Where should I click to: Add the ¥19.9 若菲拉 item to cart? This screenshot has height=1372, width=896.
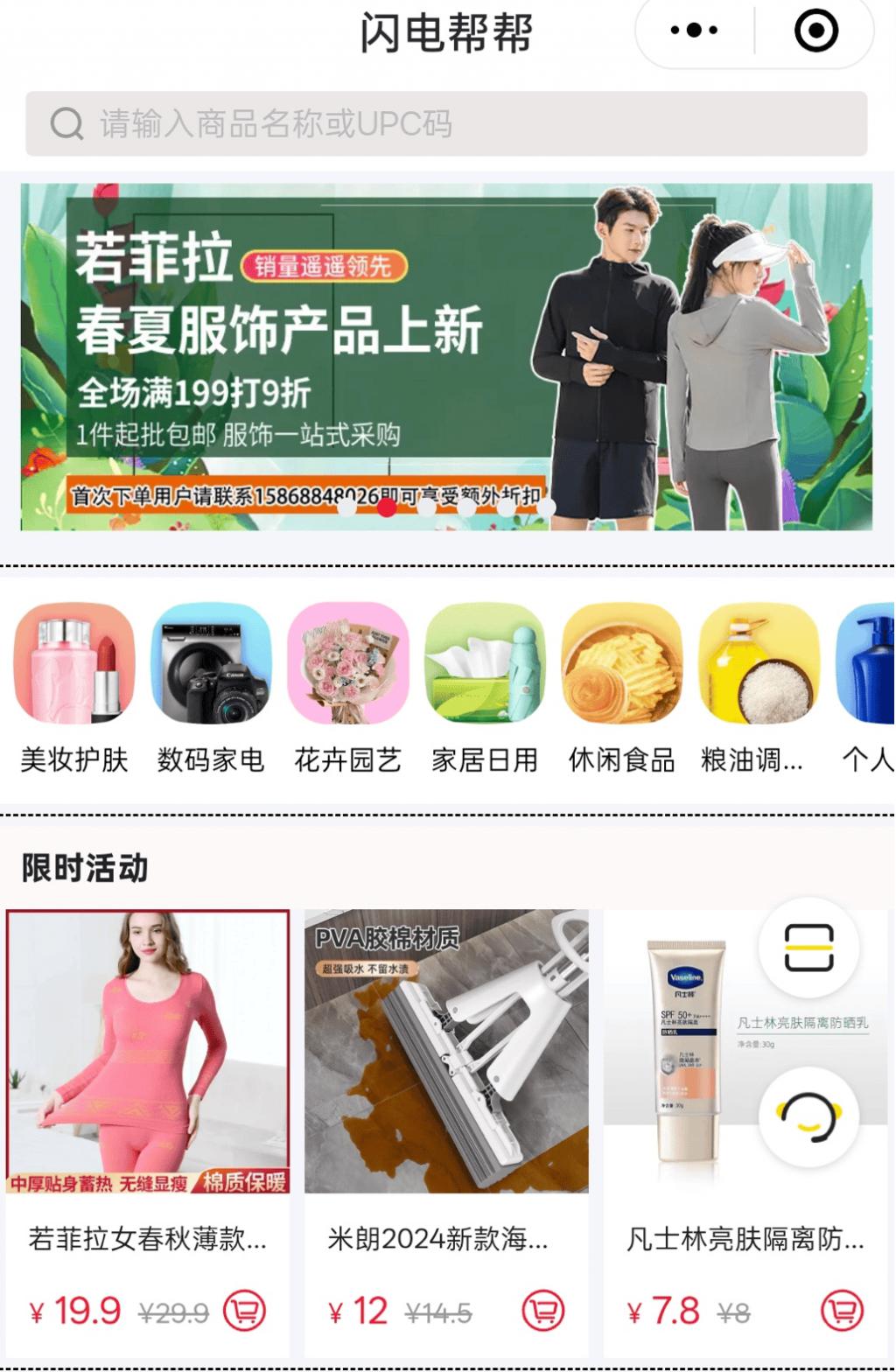[x=244, y=1311]
